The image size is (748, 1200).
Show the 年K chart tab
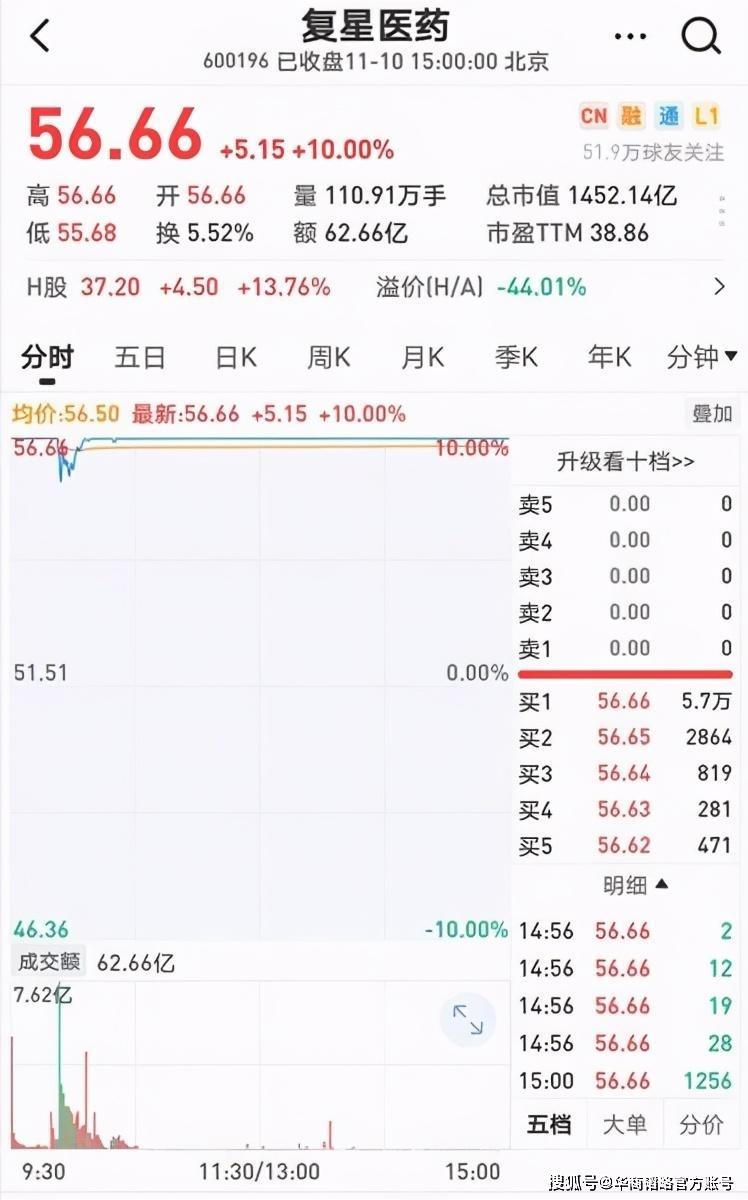coord(610,357)
